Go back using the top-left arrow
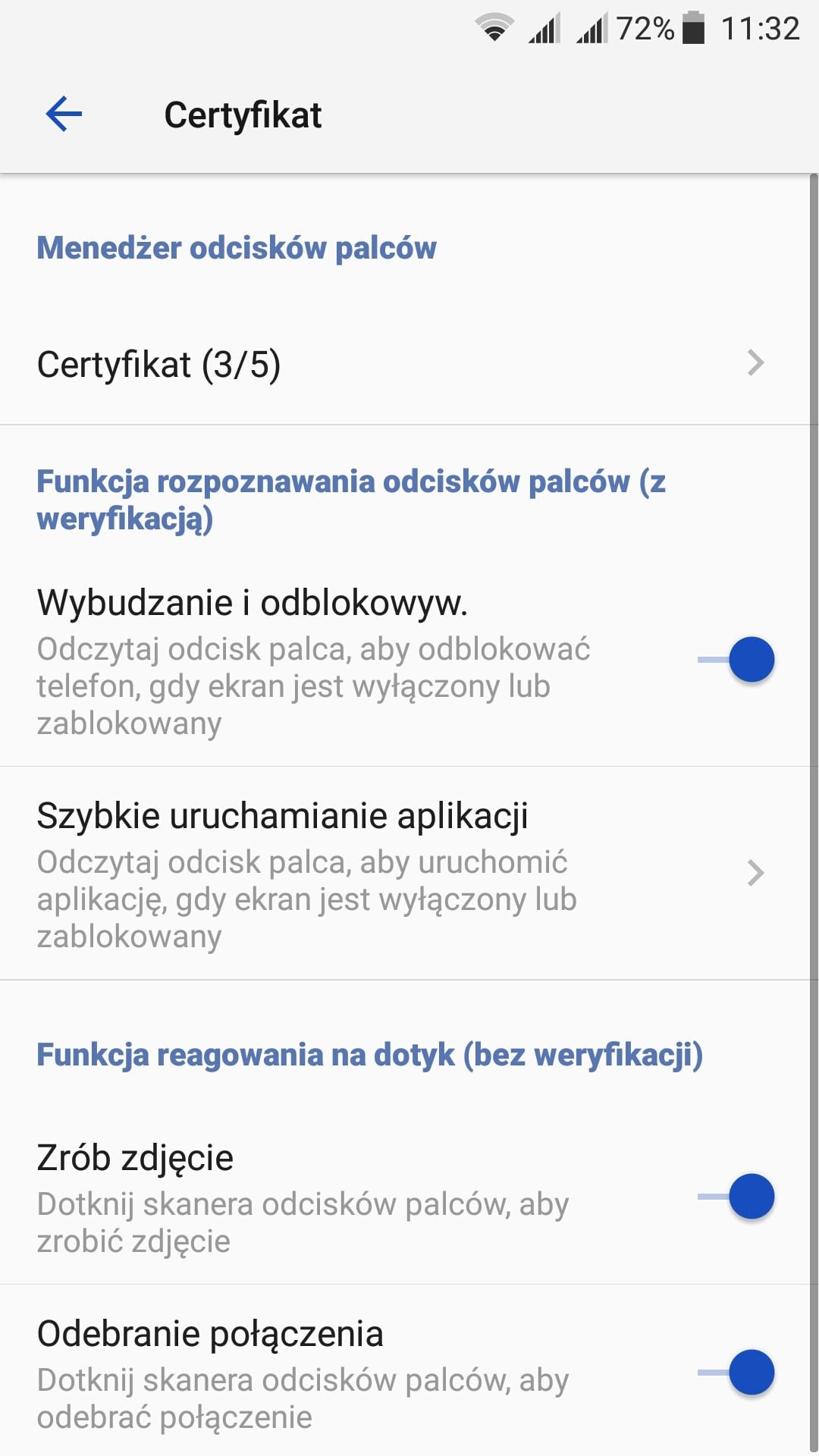The image size is (819, 1456). tap(64, 115)
